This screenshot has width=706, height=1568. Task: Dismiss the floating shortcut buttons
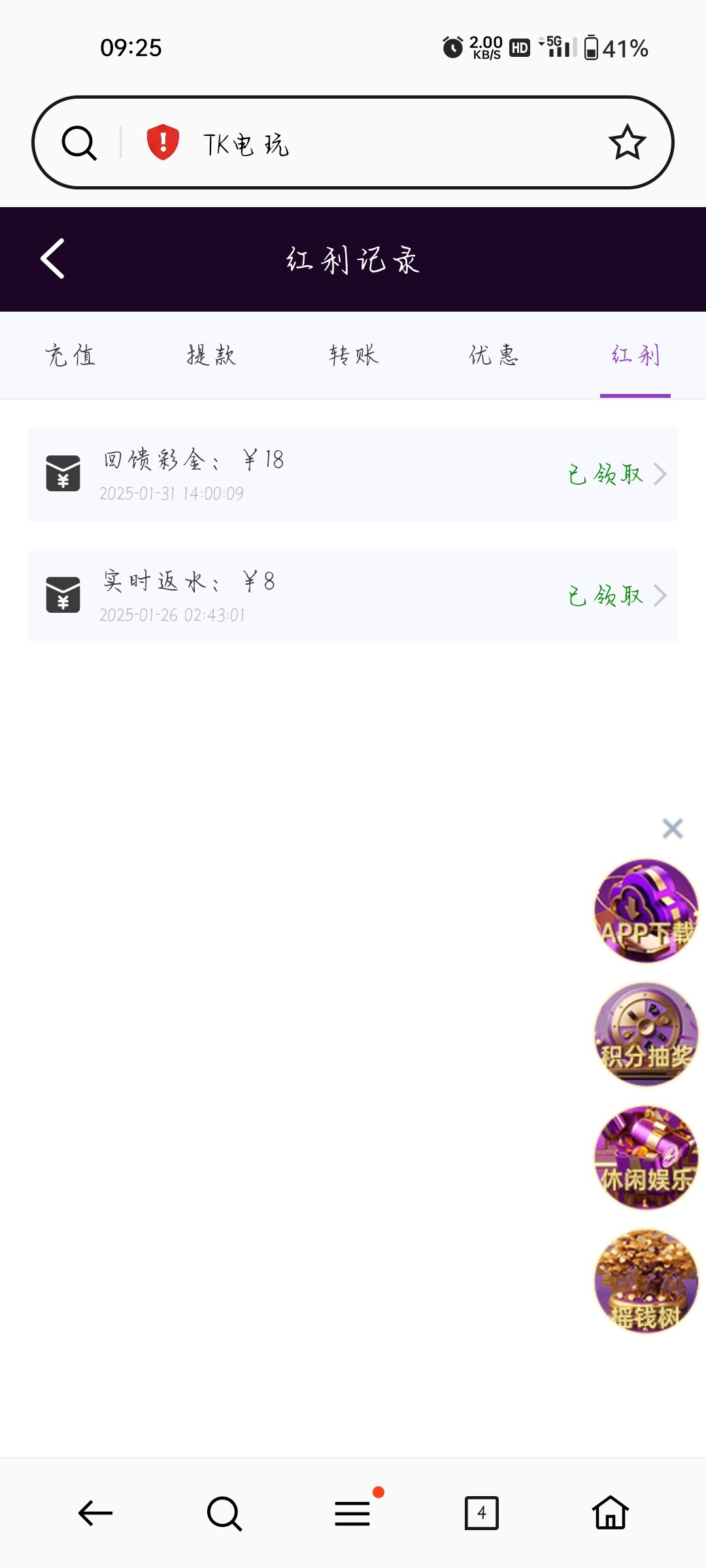tap(673, 828)
